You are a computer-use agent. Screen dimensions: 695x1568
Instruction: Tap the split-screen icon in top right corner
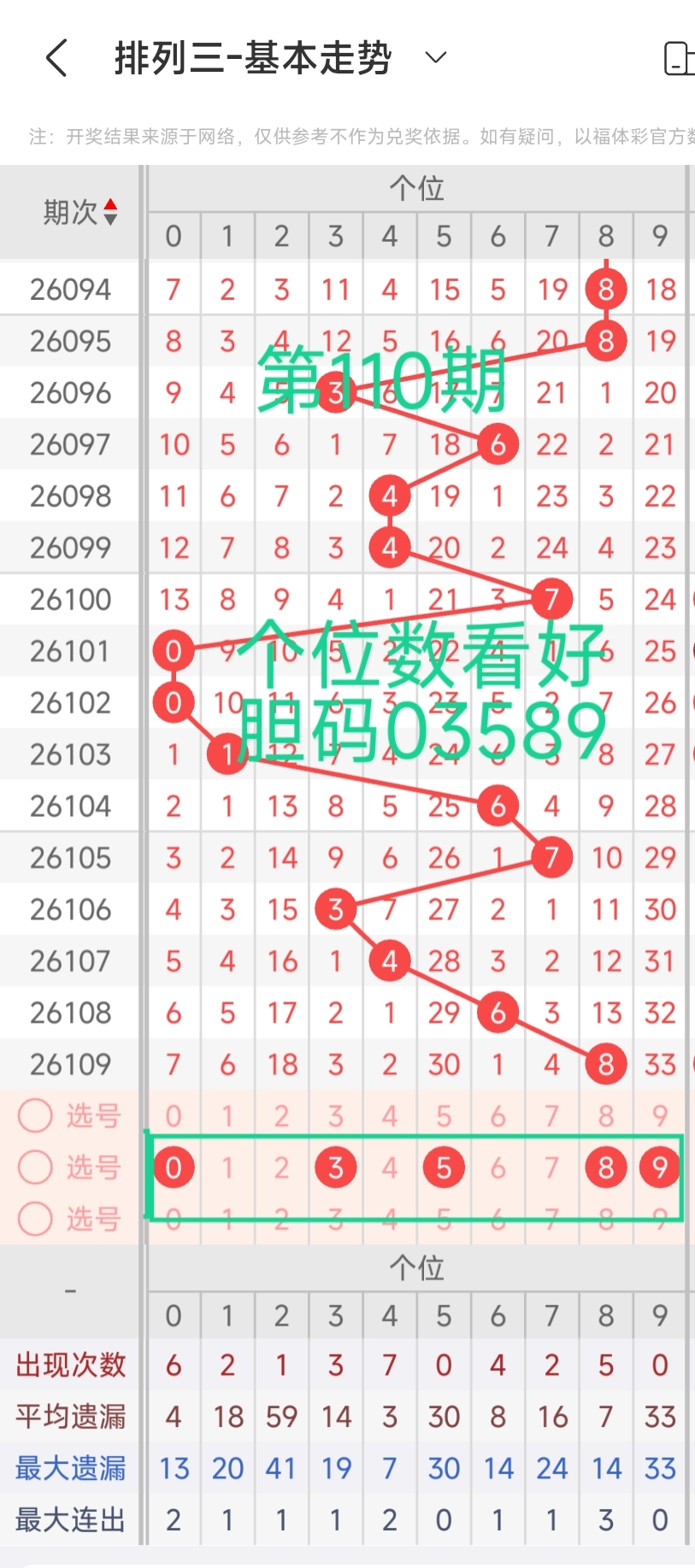680,56
